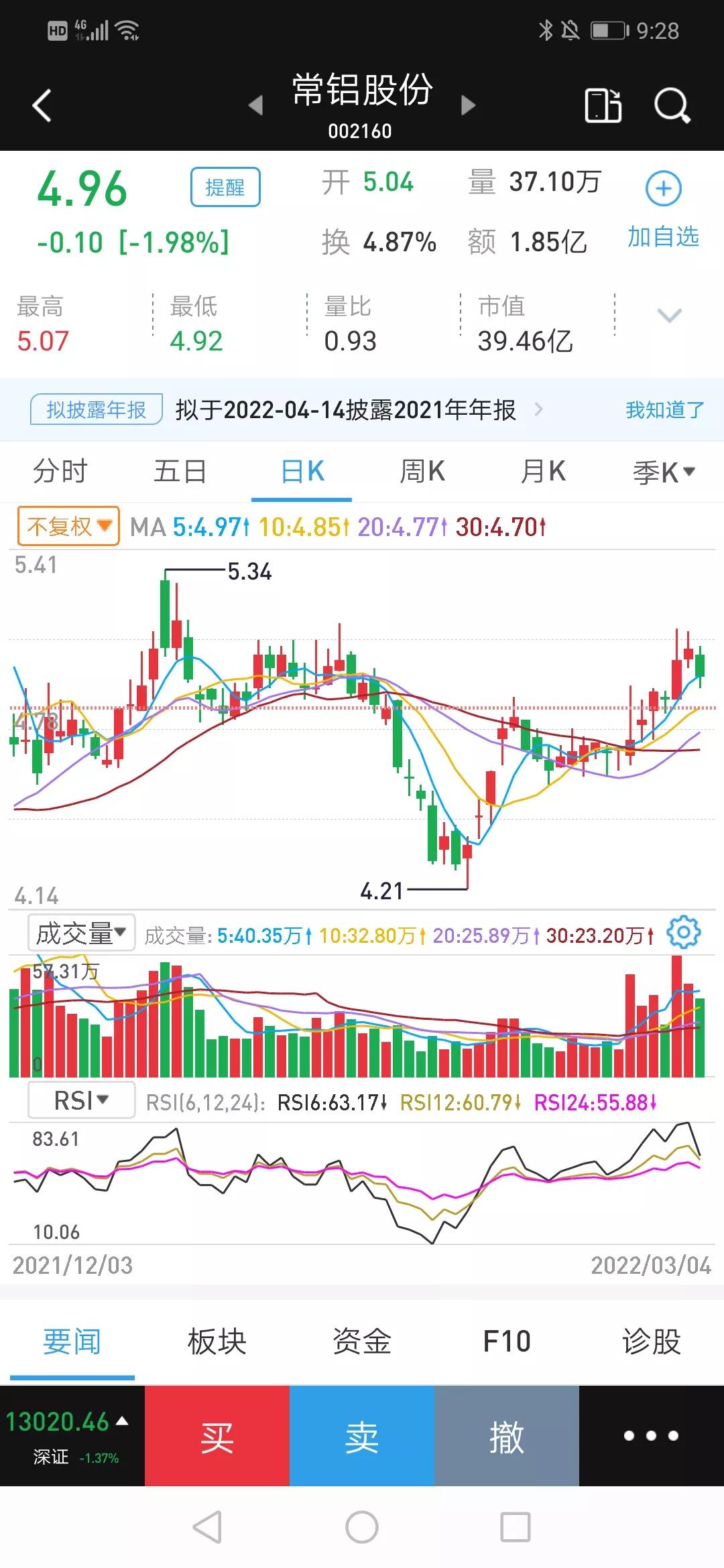Screen dimensions: 724x1568
Task: Open the search magnifier icon
Action: coord(672,105)
